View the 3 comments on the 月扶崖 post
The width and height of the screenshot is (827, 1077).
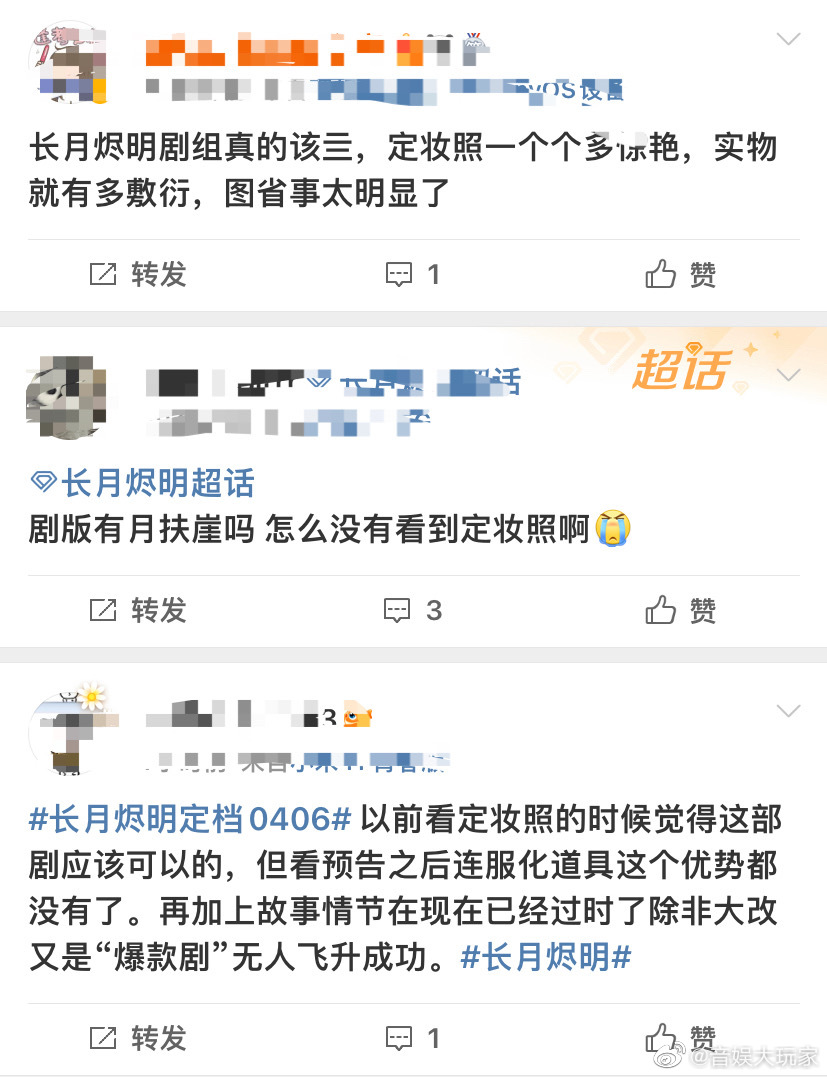pos(413,610)
